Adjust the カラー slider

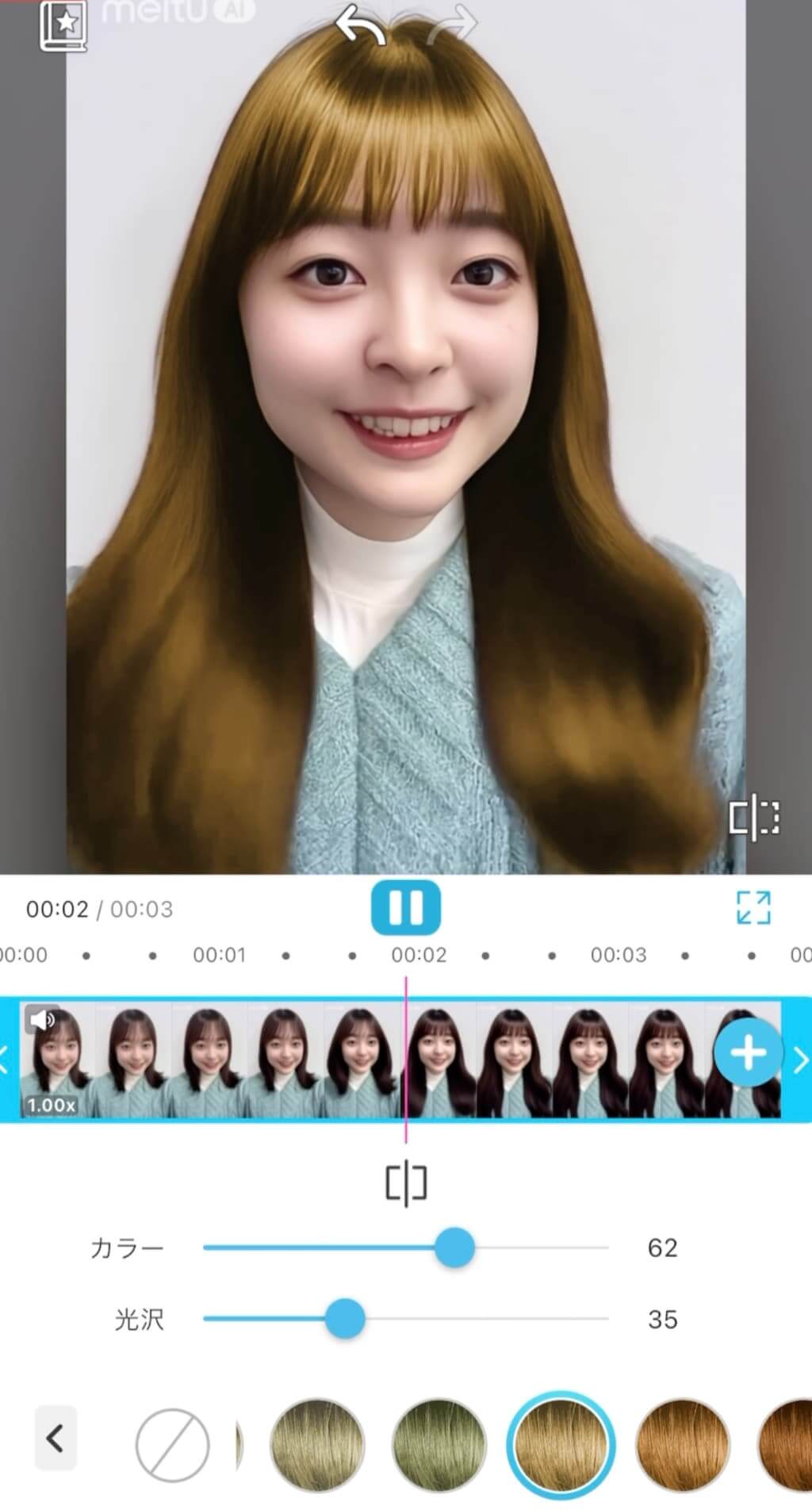click(455, 1247)
